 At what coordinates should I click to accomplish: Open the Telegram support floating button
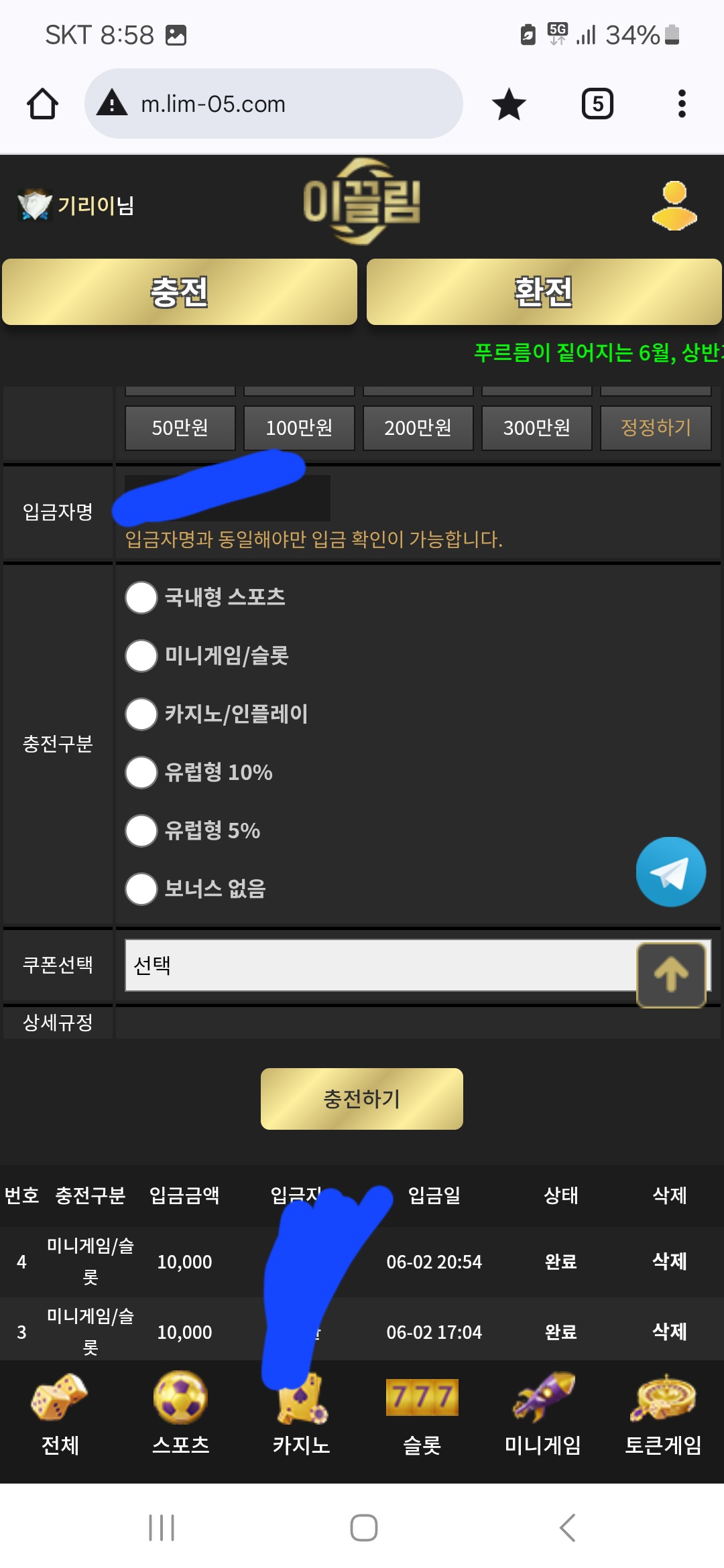click(670, 872)
